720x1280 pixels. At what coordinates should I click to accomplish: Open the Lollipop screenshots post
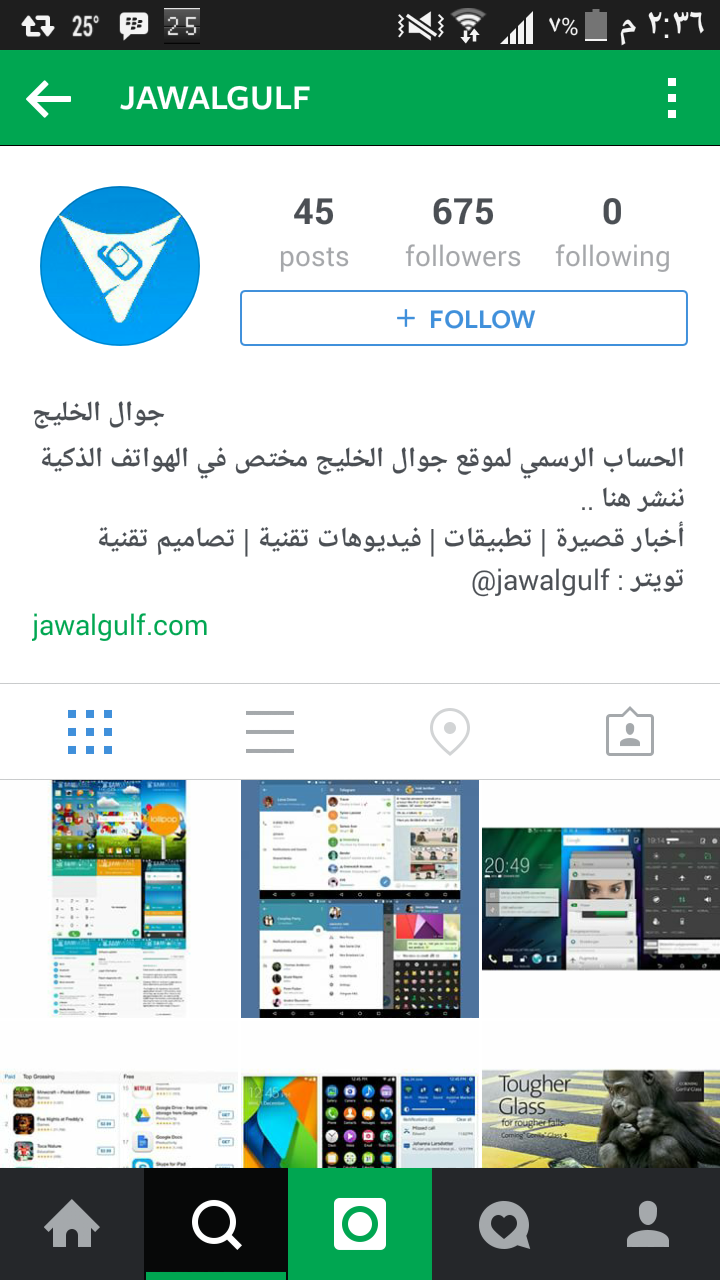[119, 899]
